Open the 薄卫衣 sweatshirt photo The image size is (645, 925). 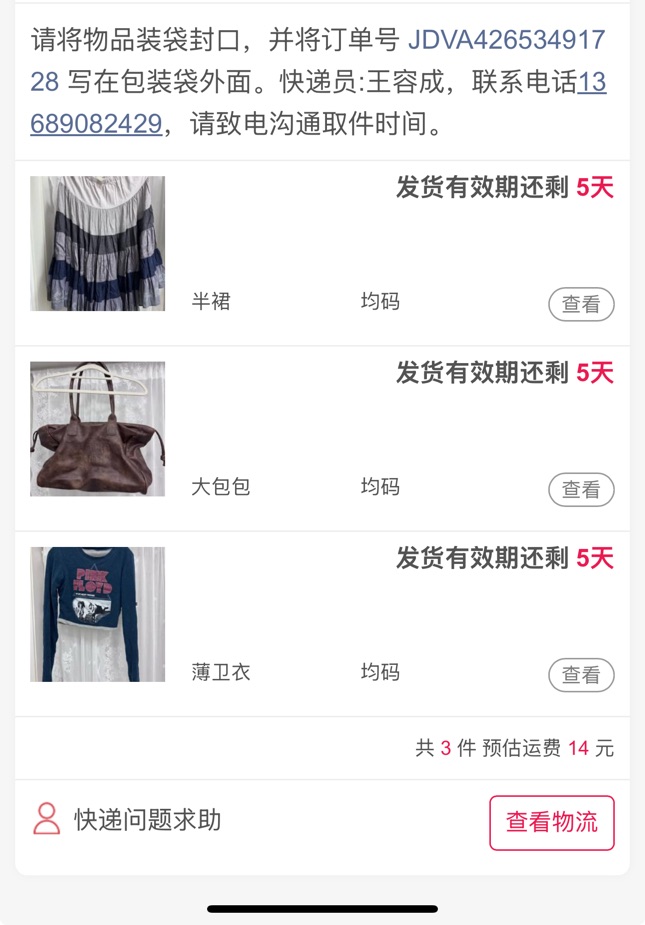pyautogui.click(x=97, y=614)
